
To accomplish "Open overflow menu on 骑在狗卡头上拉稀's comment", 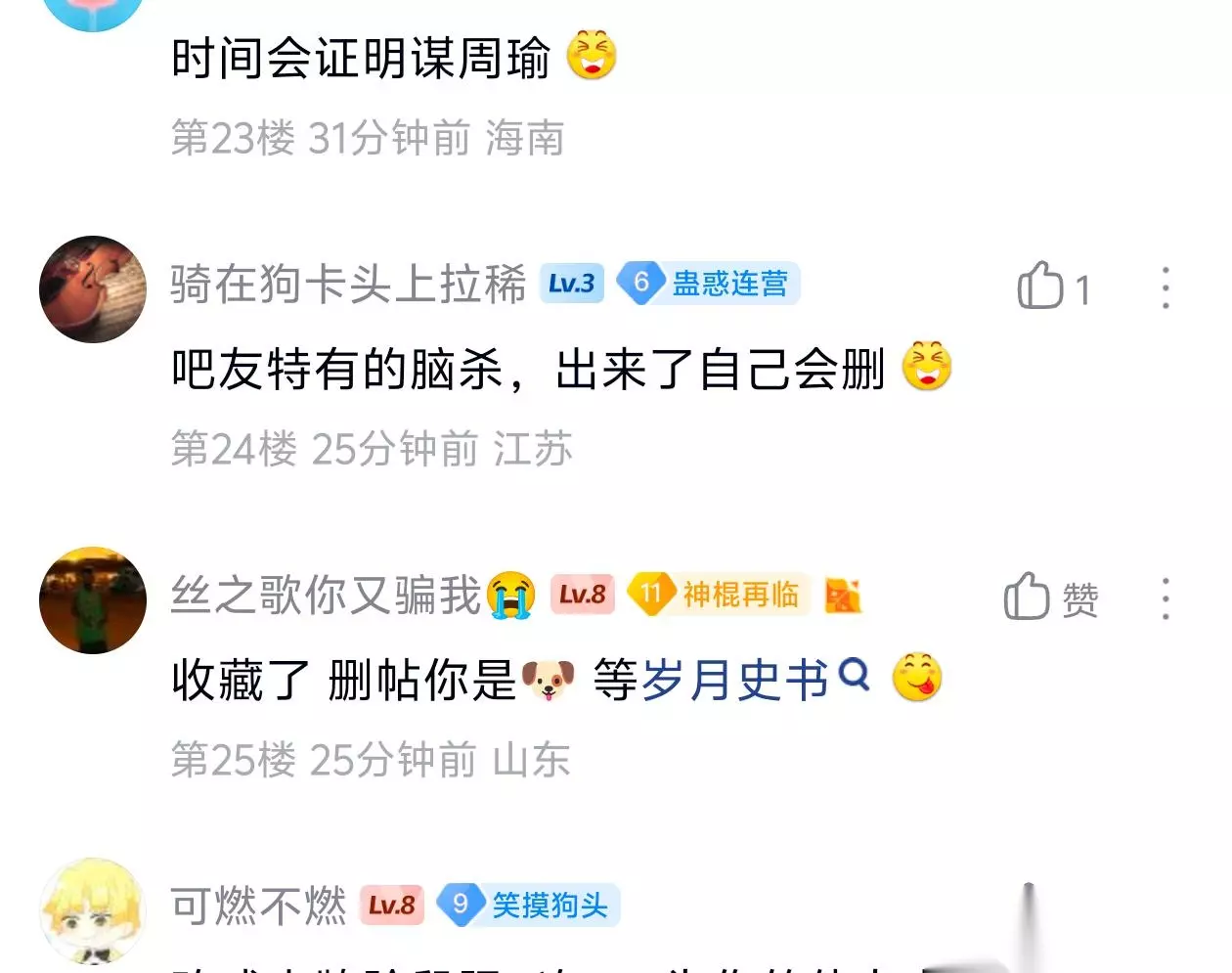I will (1165, 287).
